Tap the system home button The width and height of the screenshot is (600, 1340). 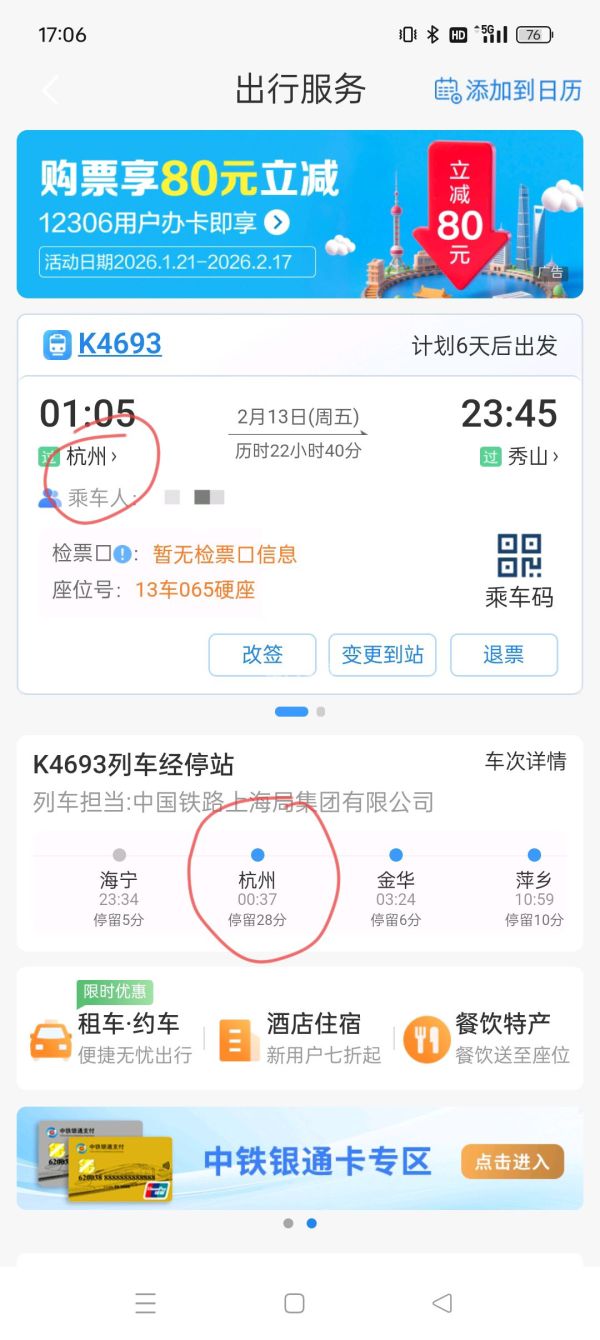click(294, 1303)
